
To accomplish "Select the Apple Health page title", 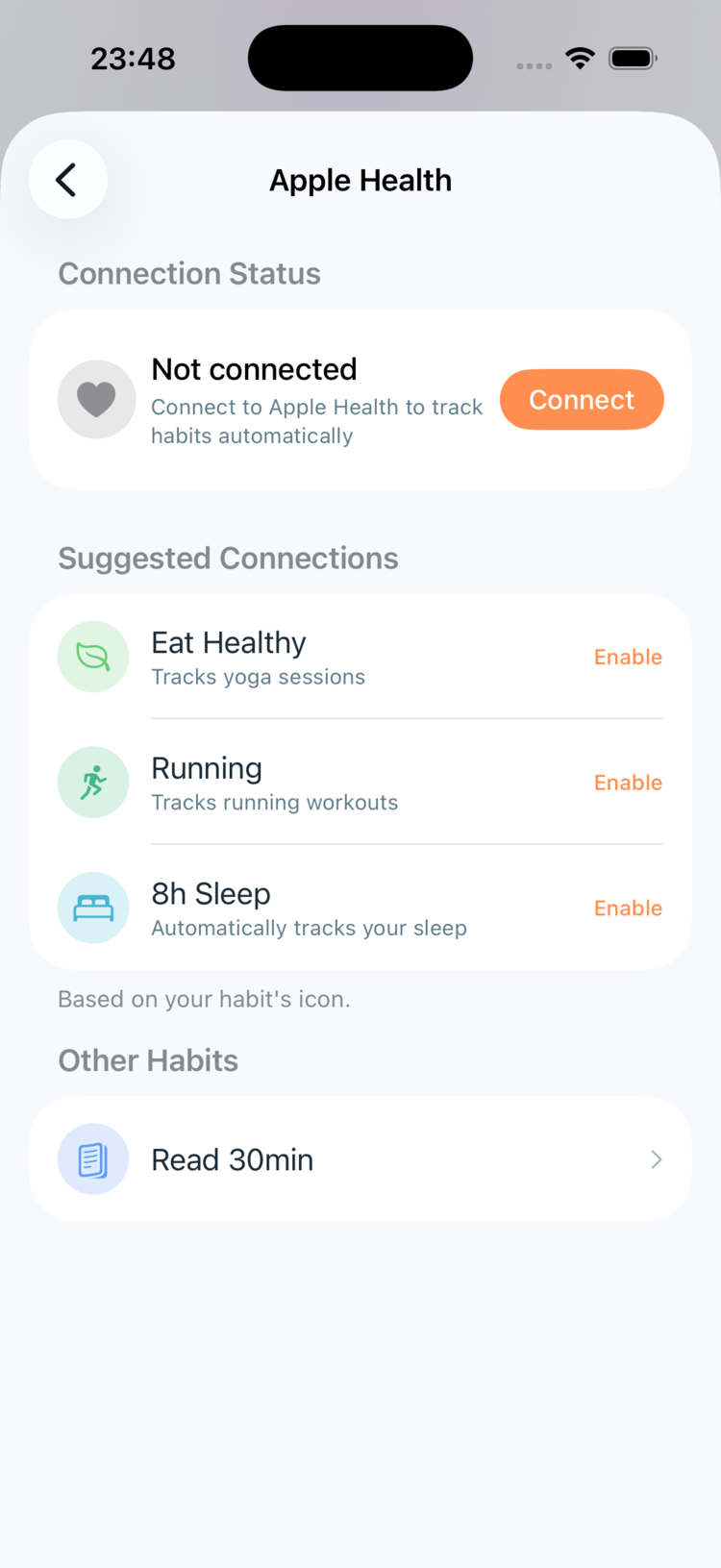I will 360,180.
